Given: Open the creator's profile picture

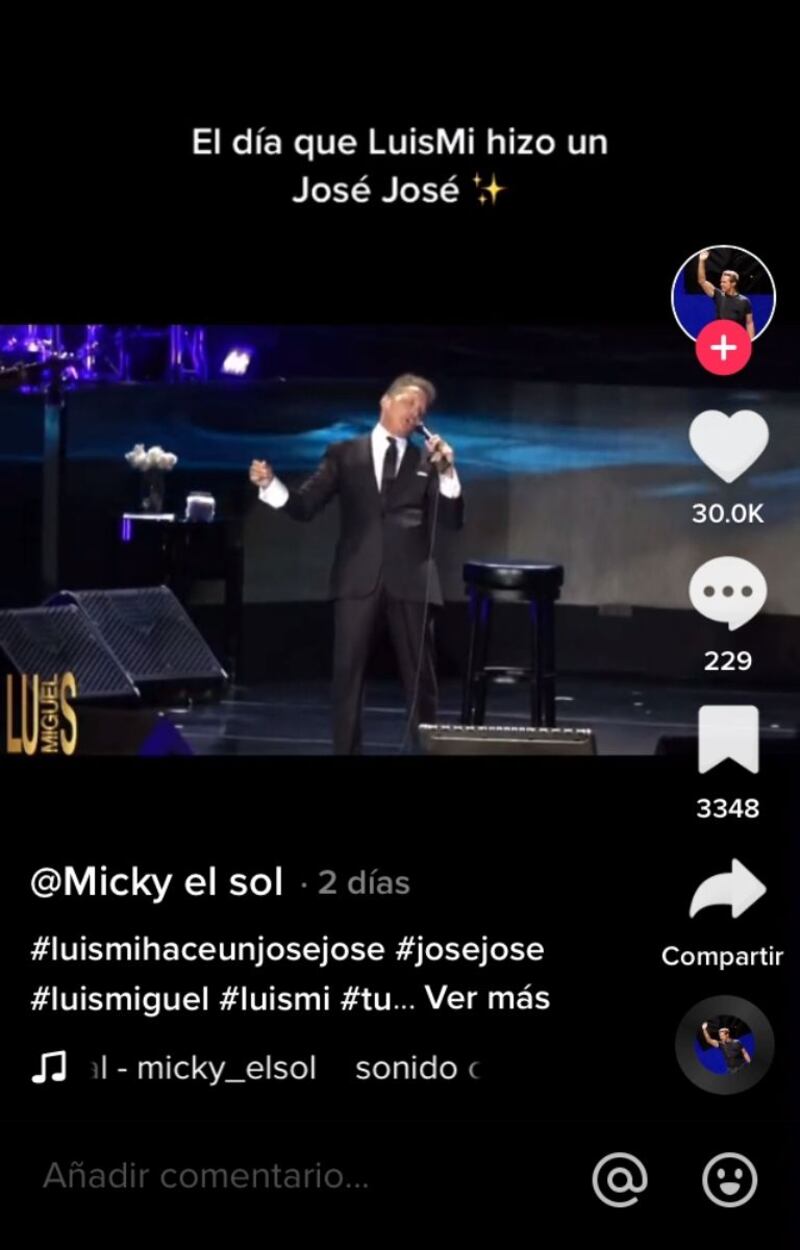Looking at the screenshot, I should 723,293.
